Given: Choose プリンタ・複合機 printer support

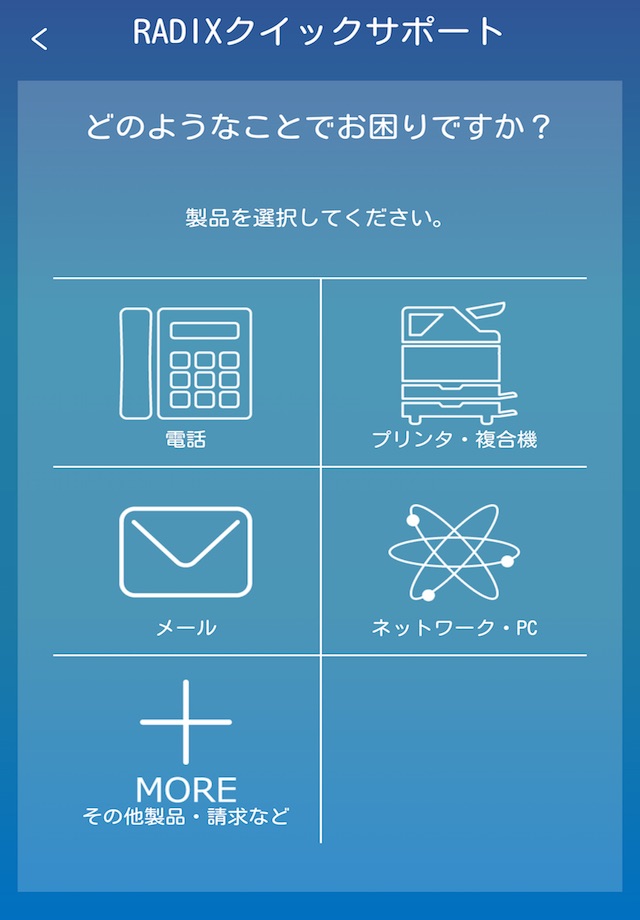Looking at the screenshot, I should tap(454, 373).
